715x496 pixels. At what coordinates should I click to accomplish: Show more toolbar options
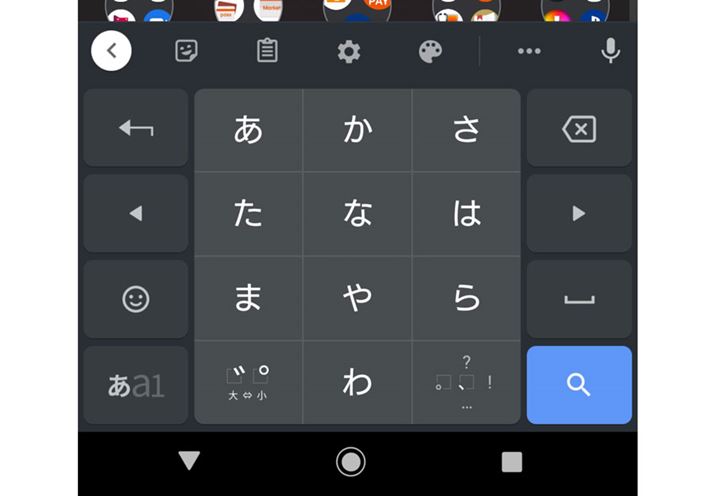529,51
